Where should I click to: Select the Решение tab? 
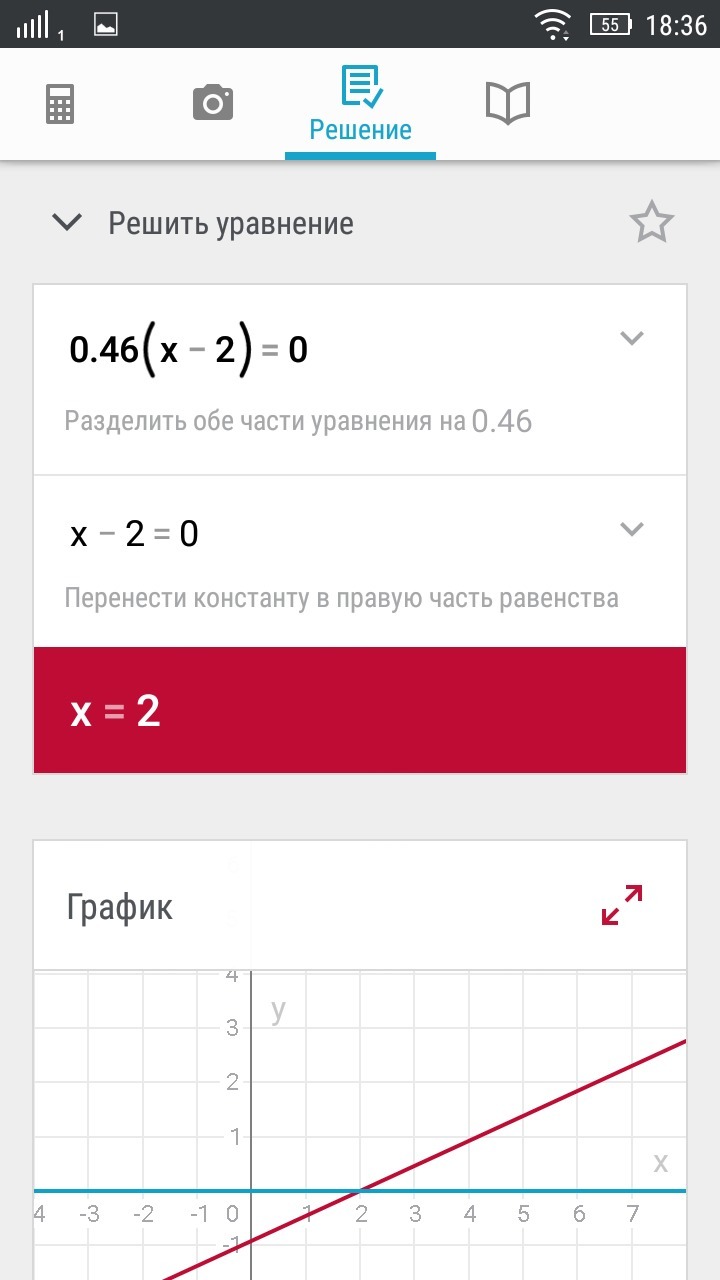[360, 106]
